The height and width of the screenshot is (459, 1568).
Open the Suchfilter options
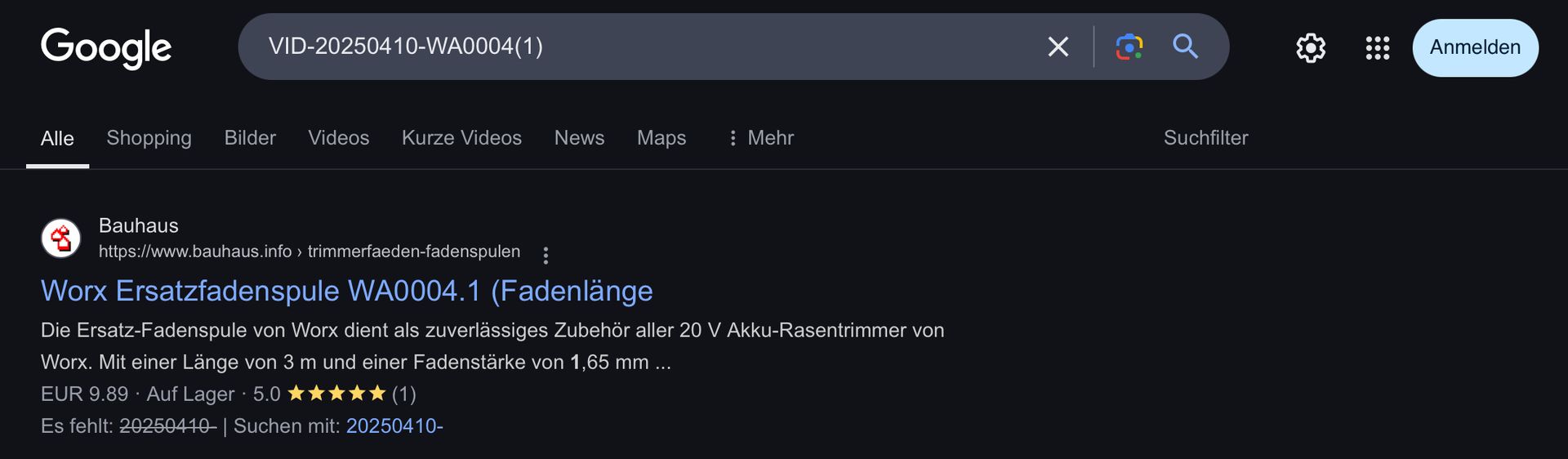tap(1205, 138)
